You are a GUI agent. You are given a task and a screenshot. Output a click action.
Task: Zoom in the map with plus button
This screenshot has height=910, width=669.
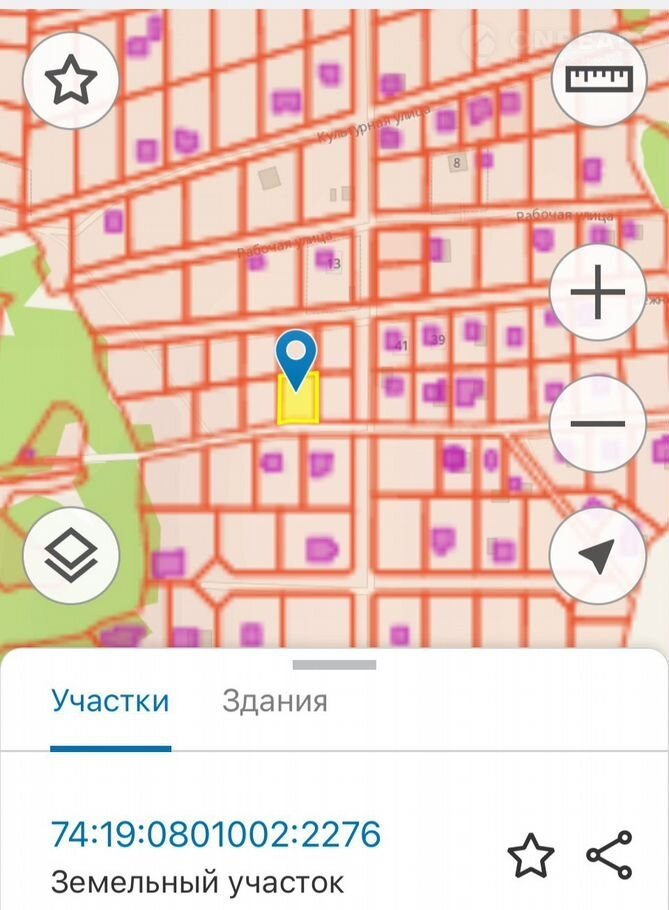pyautogui.click(x=598, y=294)
